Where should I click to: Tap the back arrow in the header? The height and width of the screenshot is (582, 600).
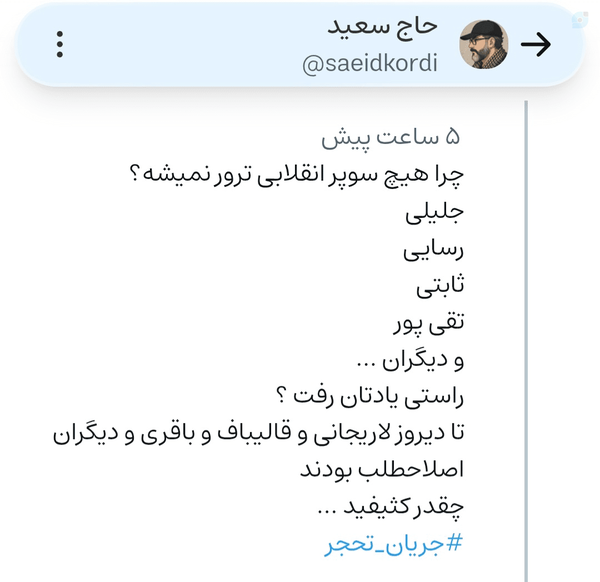pyautogui.click(x=536, y=44)
